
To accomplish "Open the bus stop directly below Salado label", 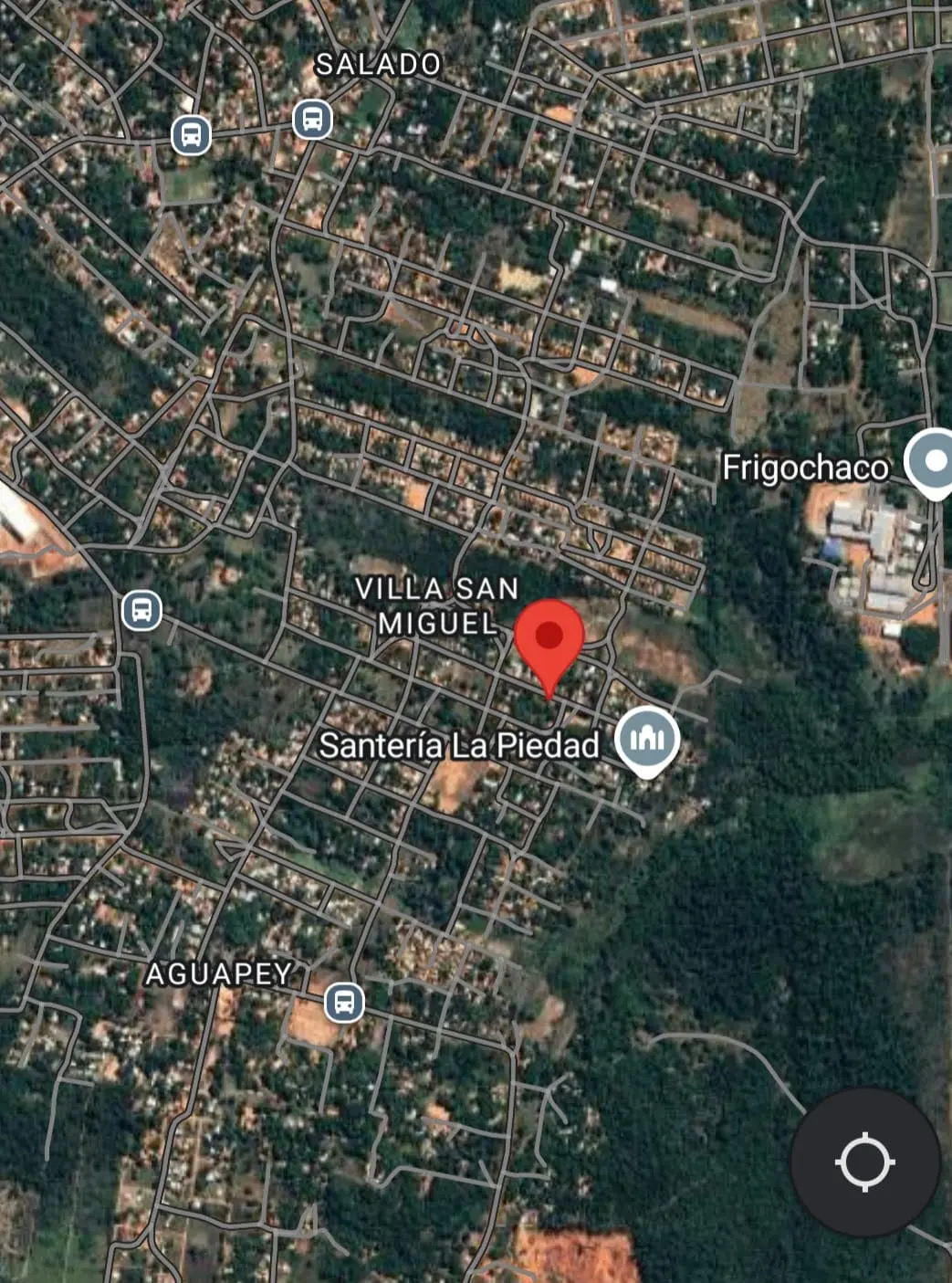I will [312, 120].
